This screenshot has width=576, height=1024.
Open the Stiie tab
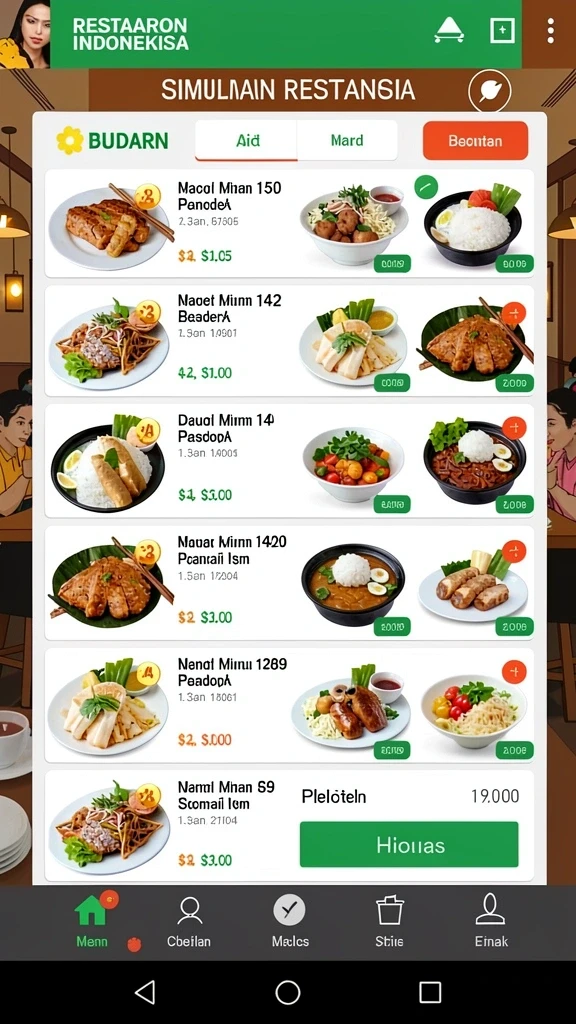[x=389, y=922]
